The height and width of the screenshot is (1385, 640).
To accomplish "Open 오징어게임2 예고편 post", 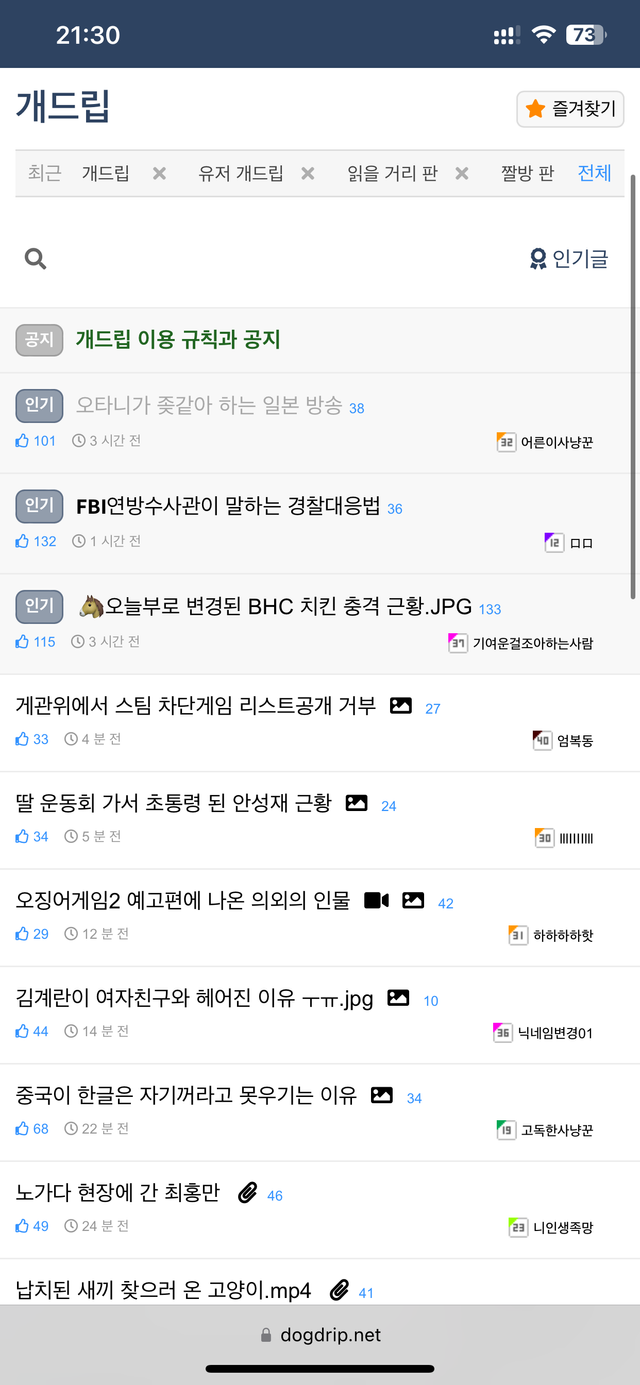I will (x=183, y=900).
